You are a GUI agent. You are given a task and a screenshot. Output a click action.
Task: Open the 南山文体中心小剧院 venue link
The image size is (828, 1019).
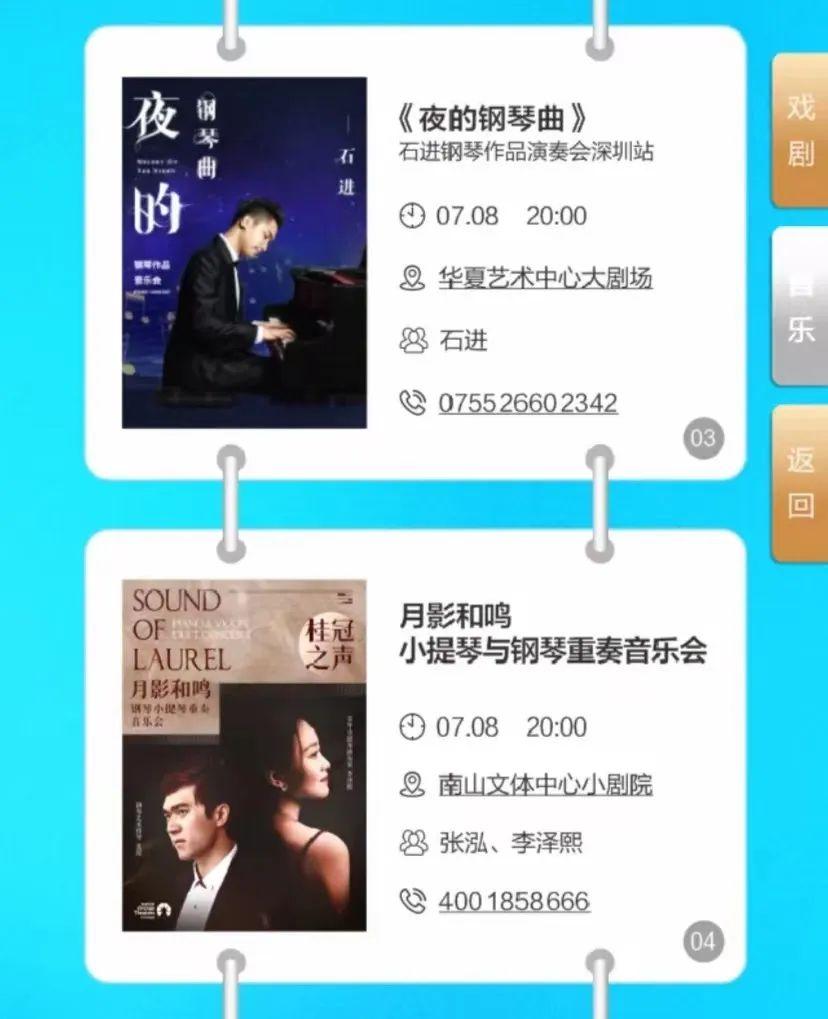point(545,784)
